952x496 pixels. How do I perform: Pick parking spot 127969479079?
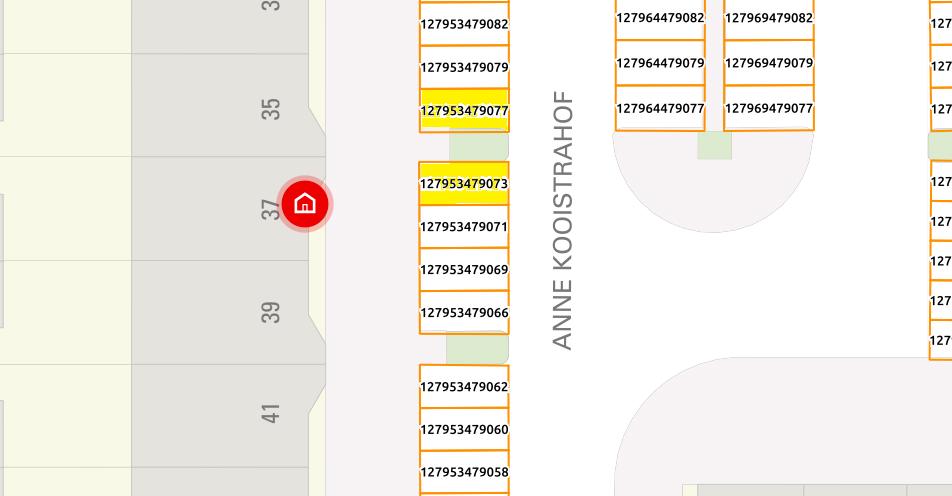click(769, 63)
